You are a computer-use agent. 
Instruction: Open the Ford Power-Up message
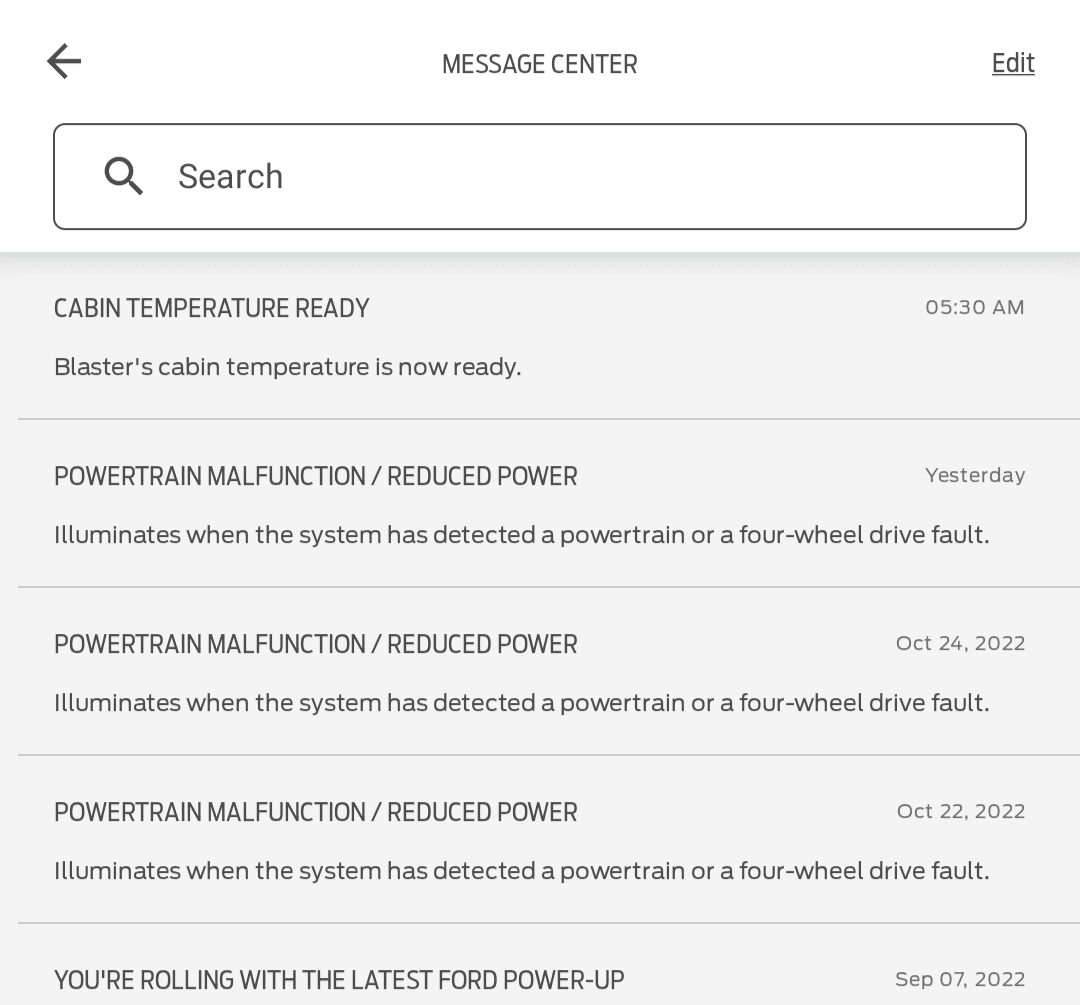pos(540,980)
